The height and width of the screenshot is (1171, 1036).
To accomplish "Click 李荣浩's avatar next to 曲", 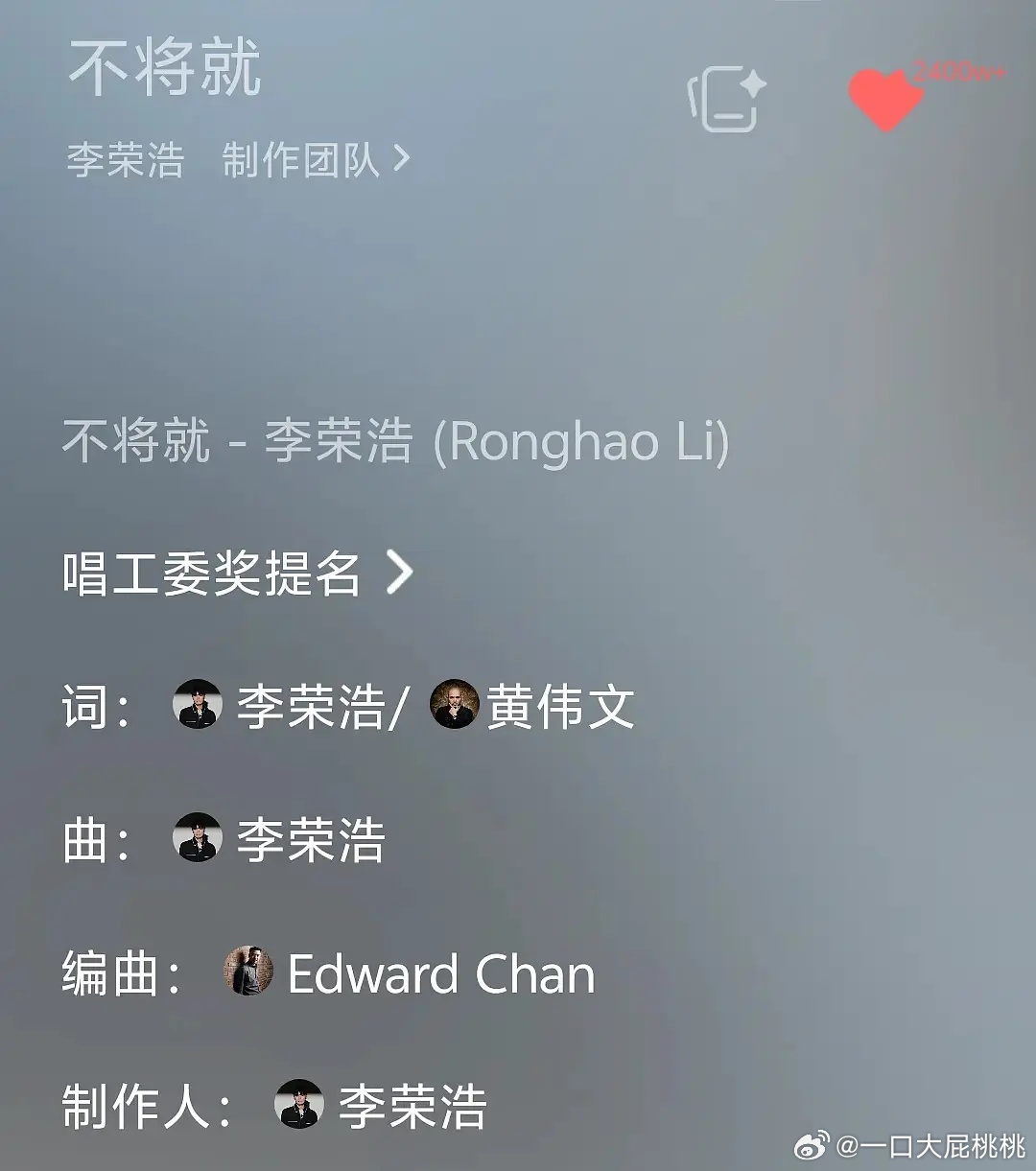I will coord(196,836).
